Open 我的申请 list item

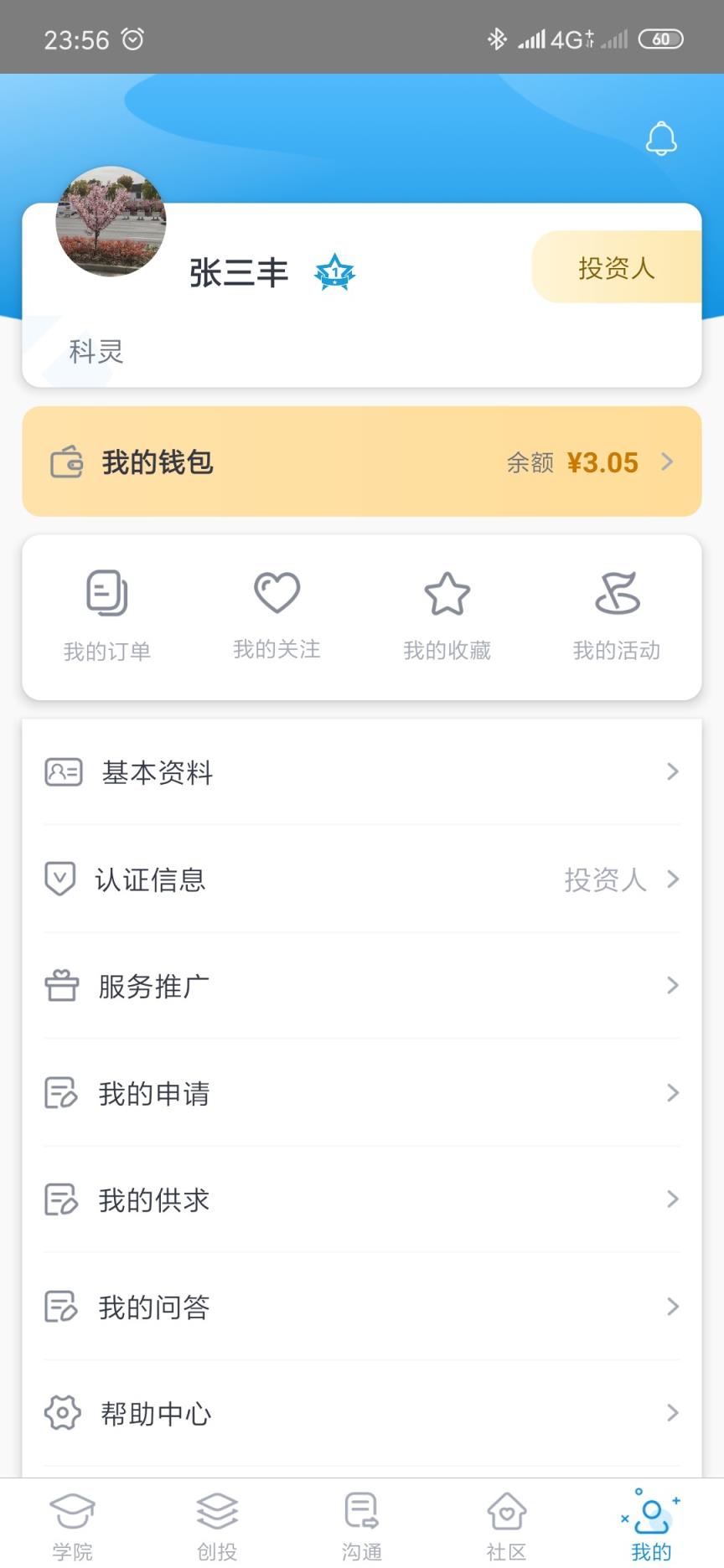click(x=156, y=1093)
